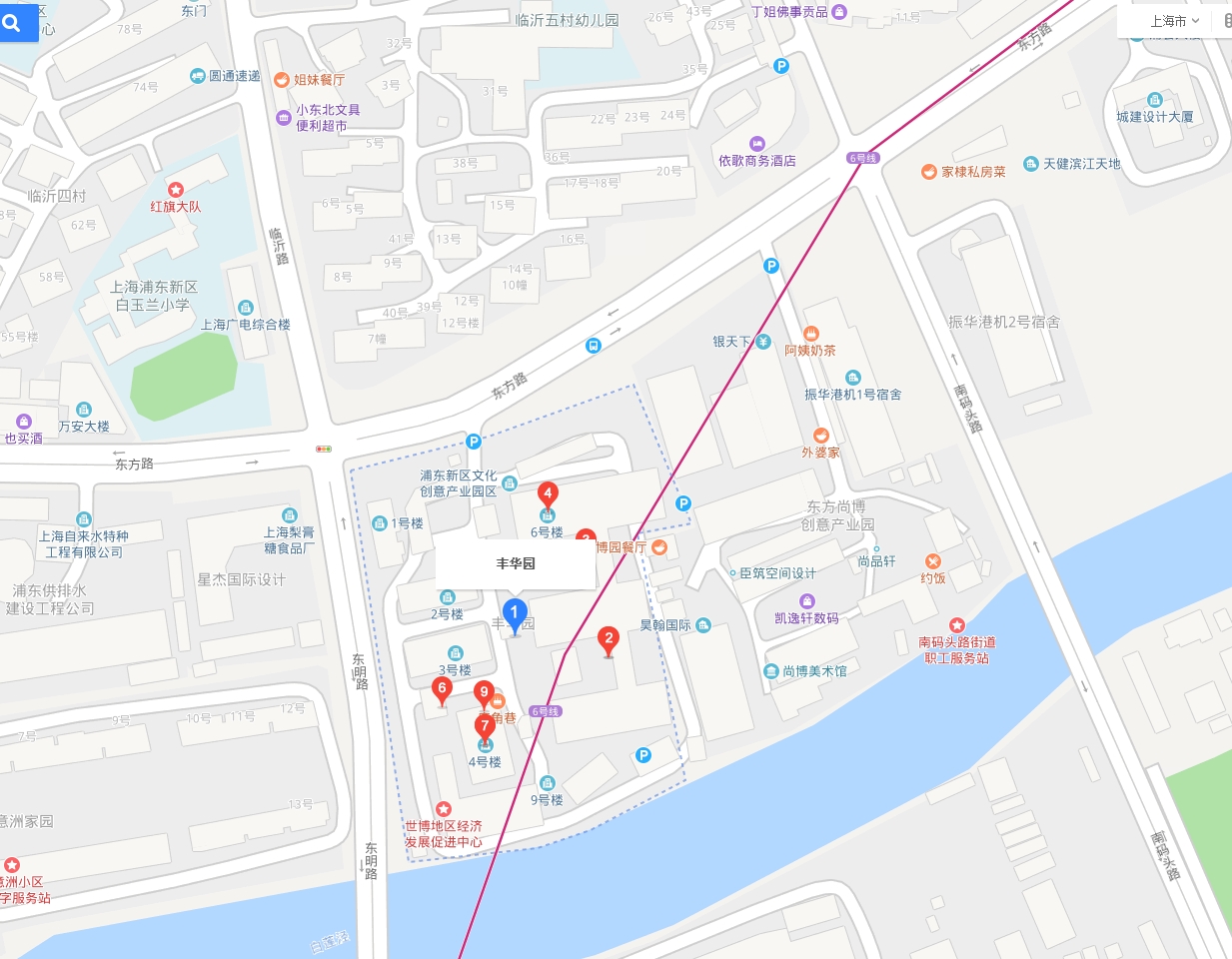
Task: Tap red marker numbered 9
Action: (x=485, y=693)
